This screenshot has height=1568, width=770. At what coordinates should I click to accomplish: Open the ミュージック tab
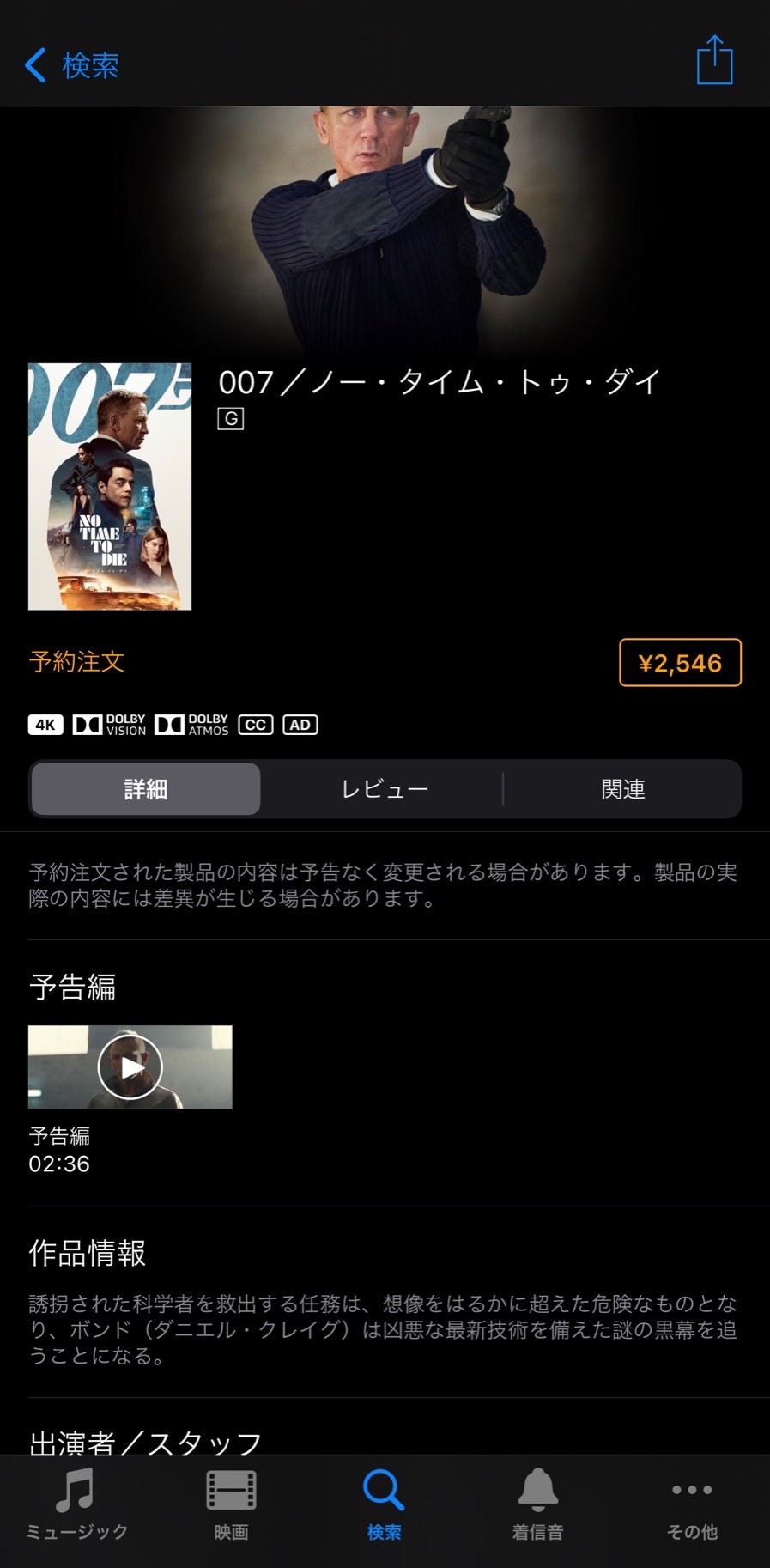click(x=77, y=1504)
